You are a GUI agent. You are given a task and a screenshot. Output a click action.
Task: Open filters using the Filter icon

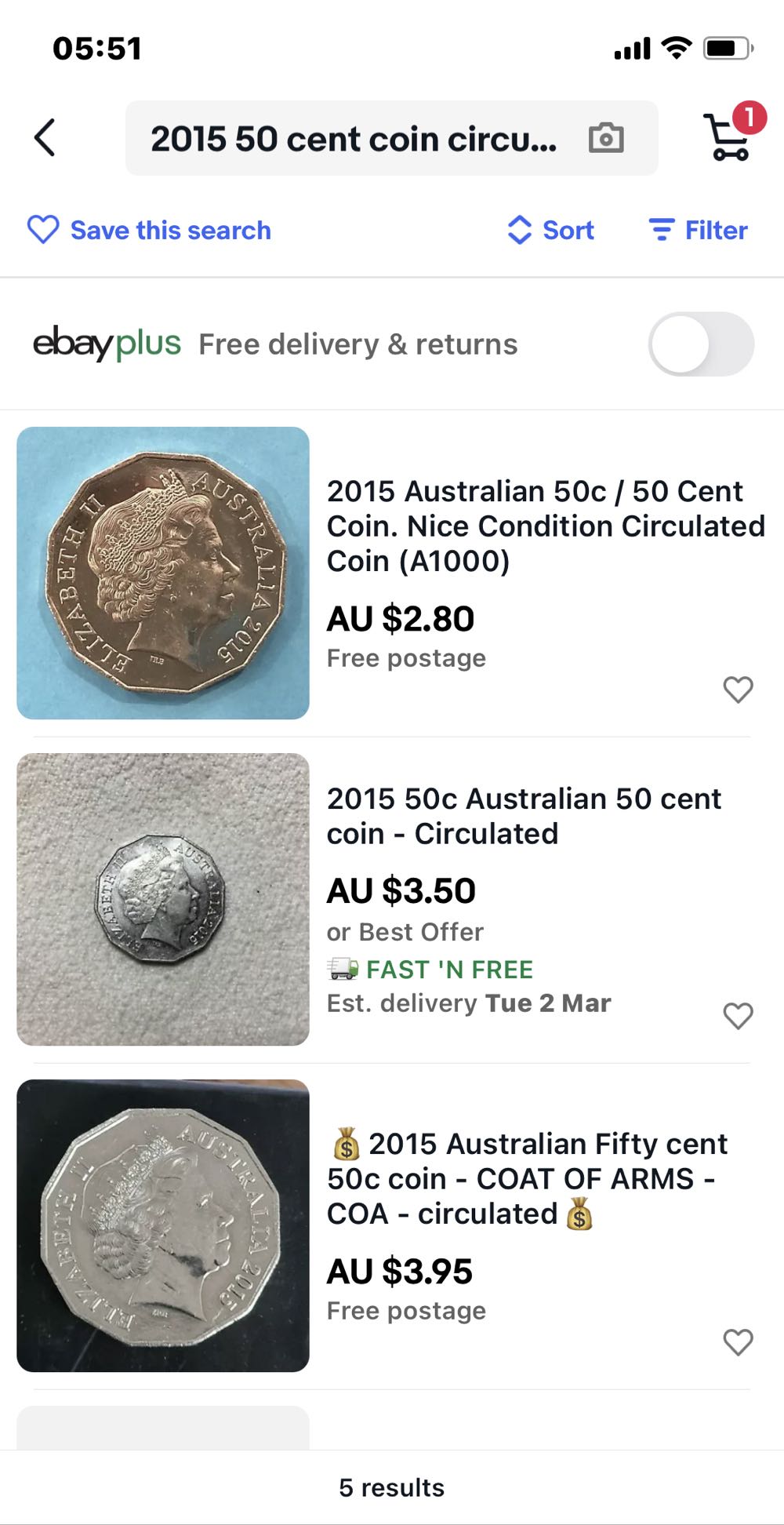(x=661, y=230)
